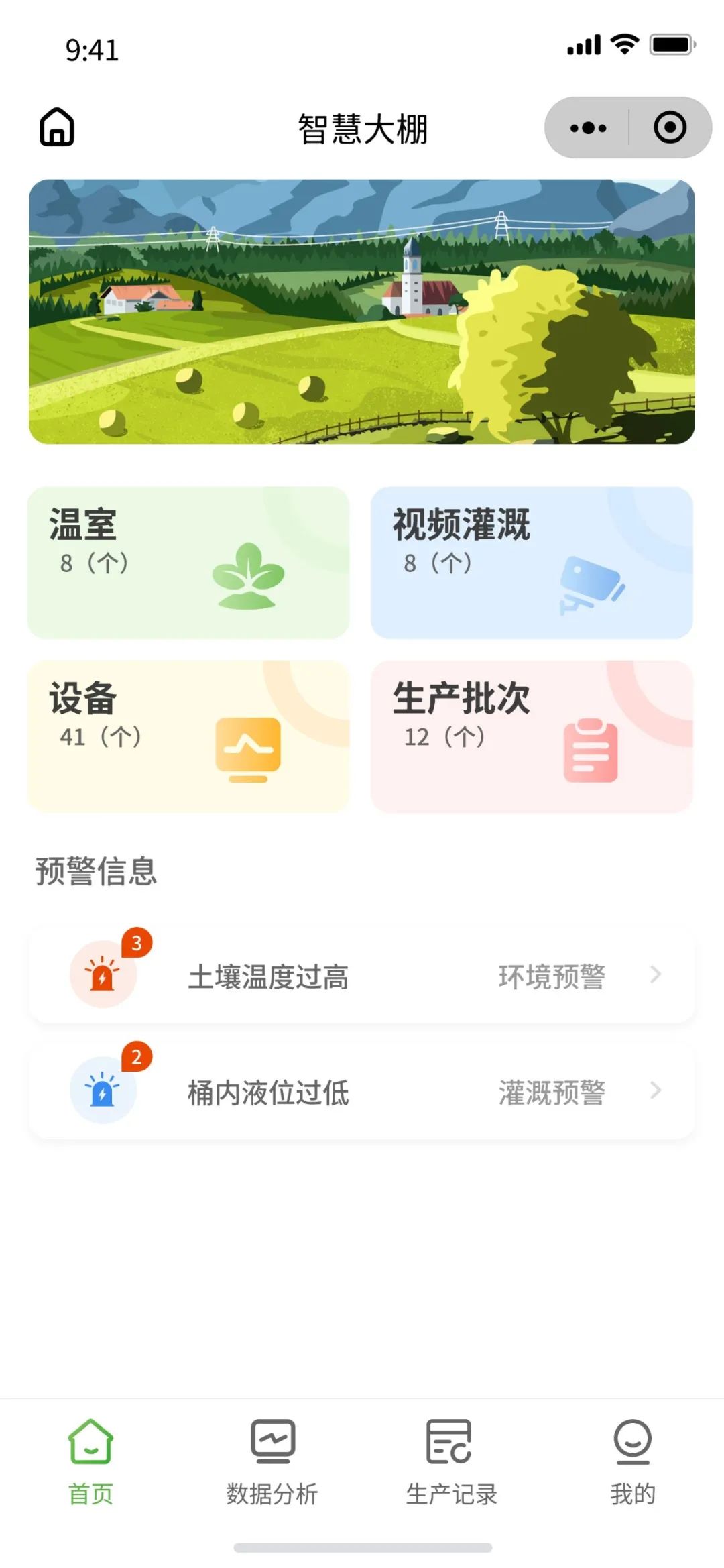The width and height of the screenshot is (724, 1568).
Task: Open the 生产批次 card
Action: 531,736
